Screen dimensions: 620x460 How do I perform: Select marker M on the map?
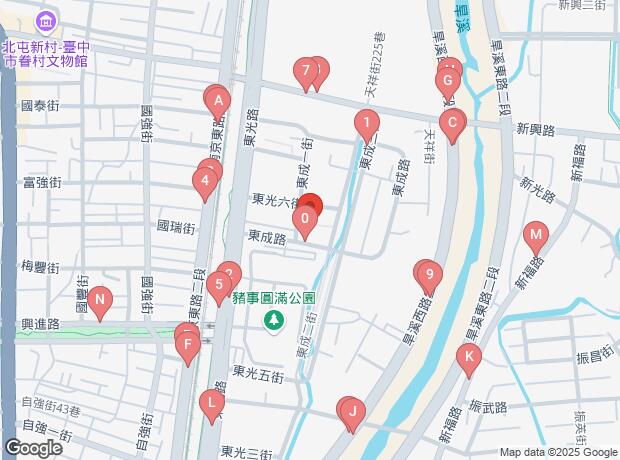click(x=536, y=240)
